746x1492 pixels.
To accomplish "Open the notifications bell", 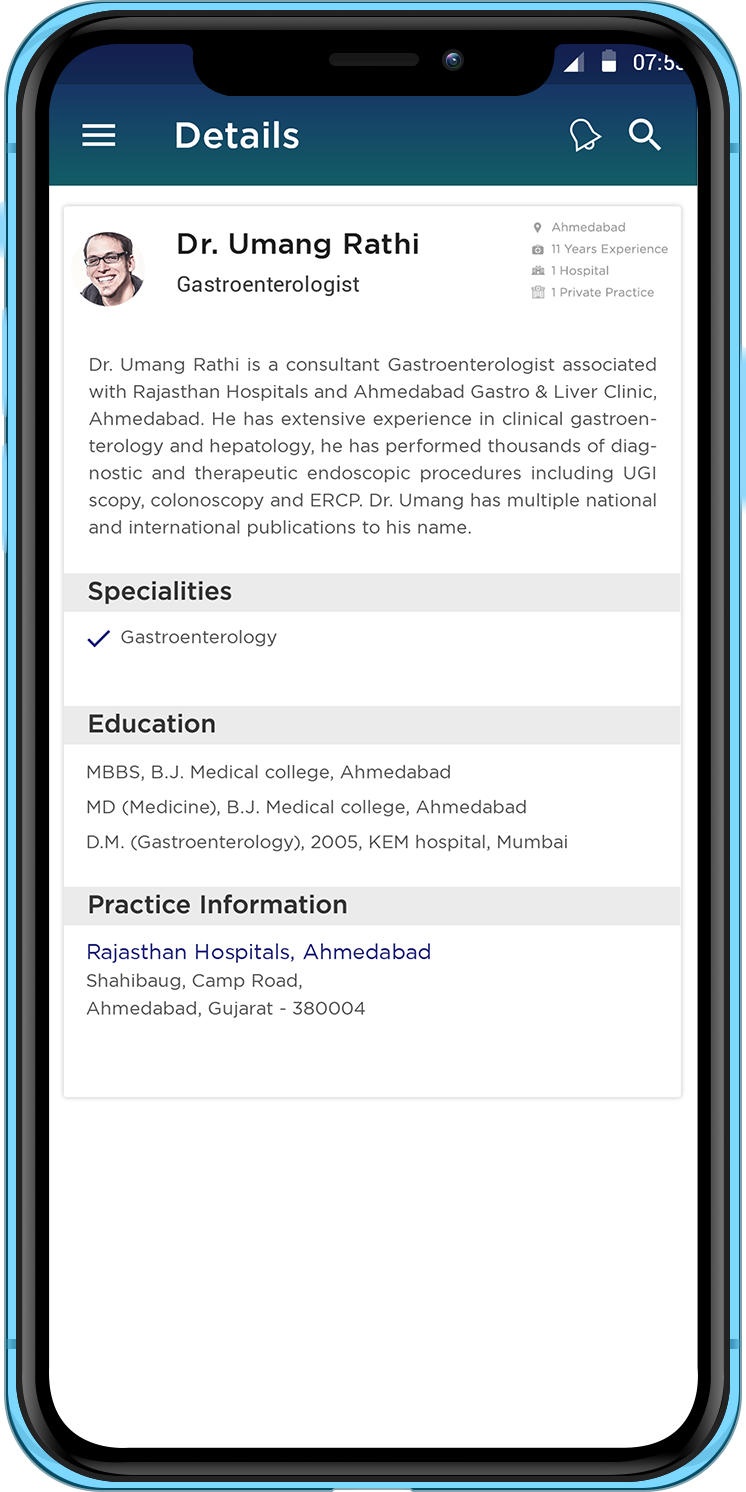I will 585,135.
